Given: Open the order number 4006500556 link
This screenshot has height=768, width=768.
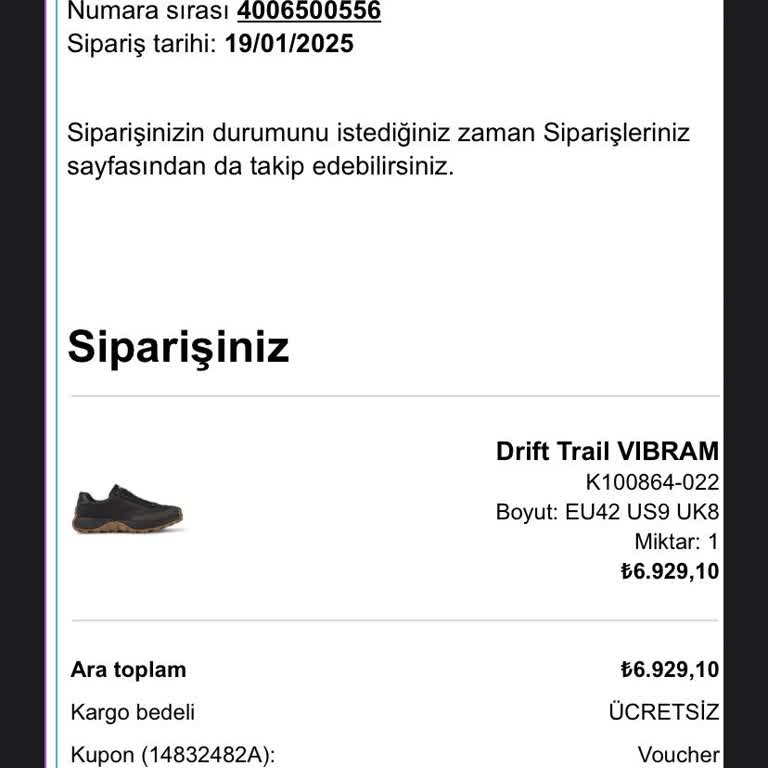Looking at the screenshot, I should [x=308, y=12].
